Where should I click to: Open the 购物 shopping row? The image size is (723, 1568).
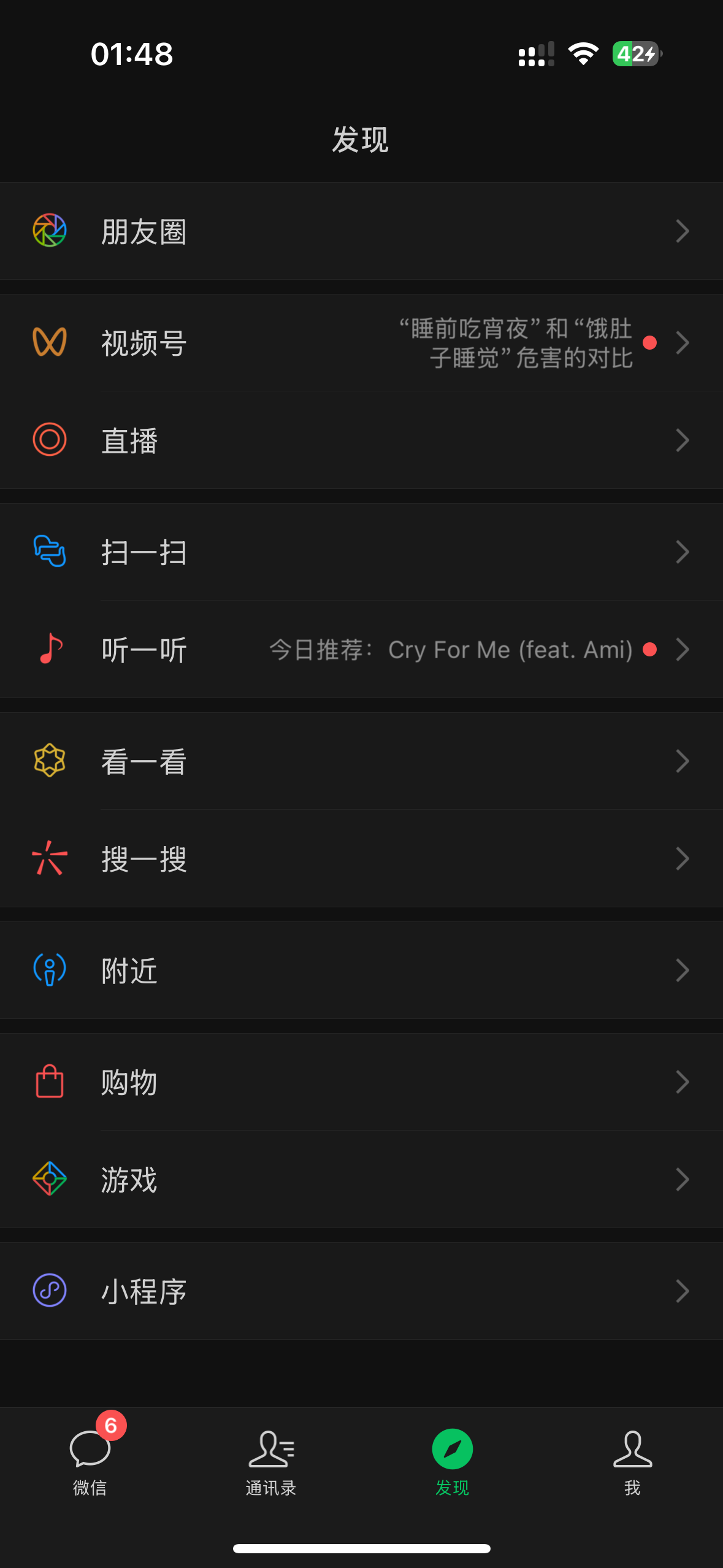(361, 1082)
